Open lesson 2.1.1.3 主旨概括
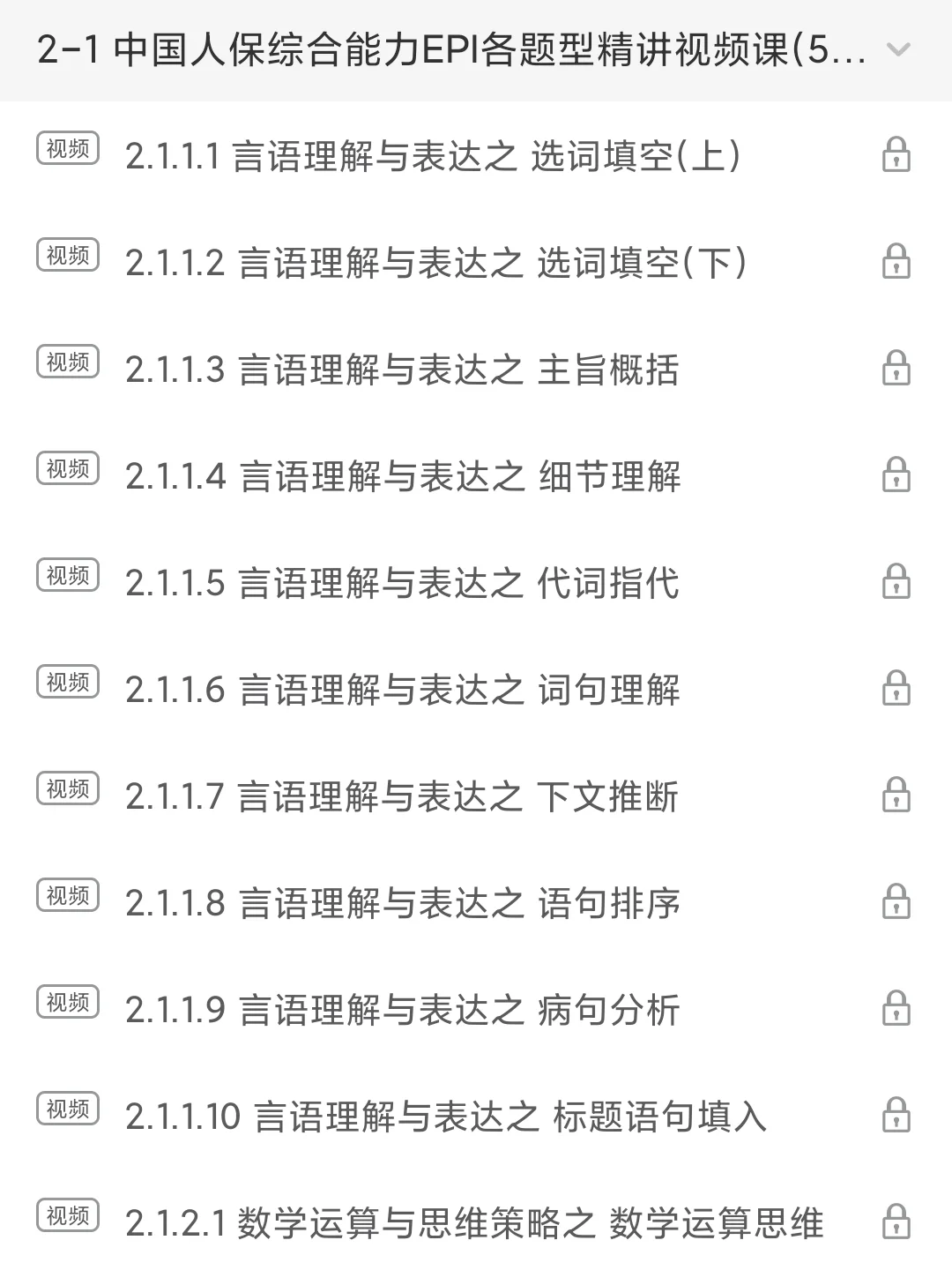 [x=402, y=370]
